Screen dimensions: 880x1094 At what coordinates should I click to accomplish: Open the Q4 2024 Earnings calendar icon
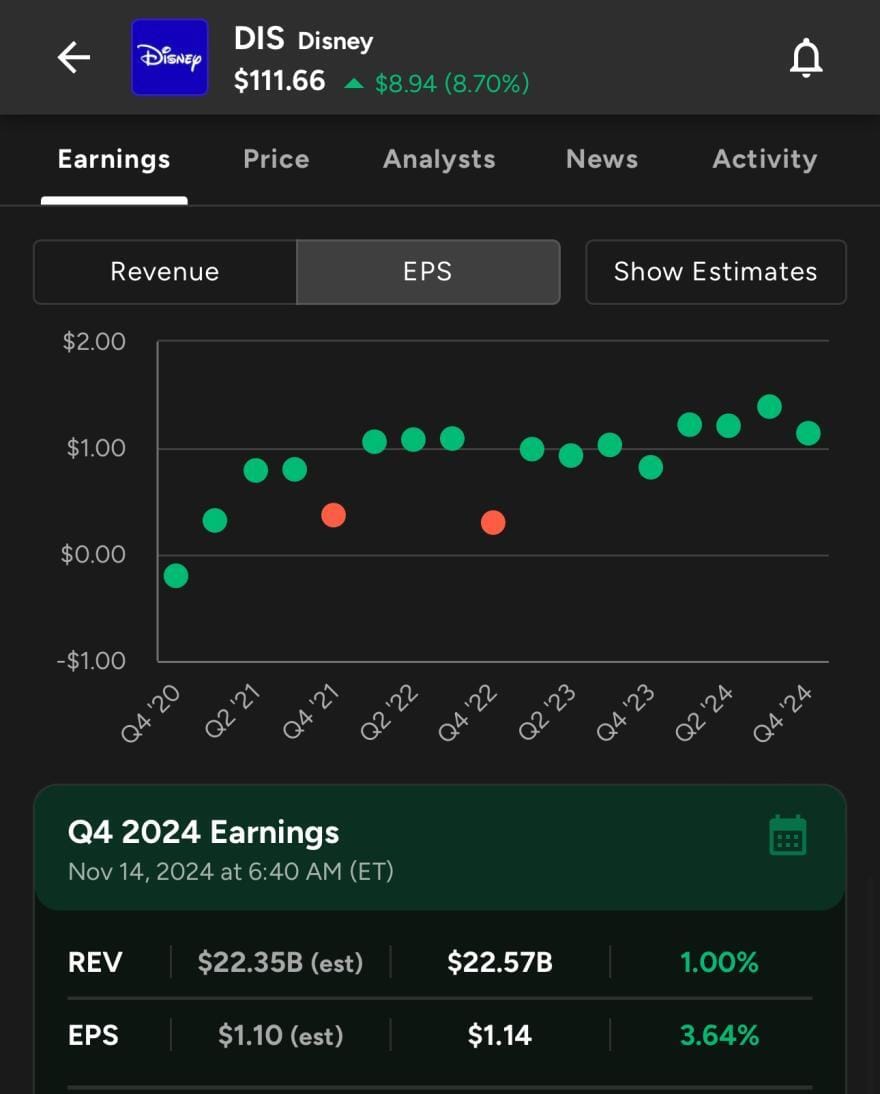(x=788, y=836)
